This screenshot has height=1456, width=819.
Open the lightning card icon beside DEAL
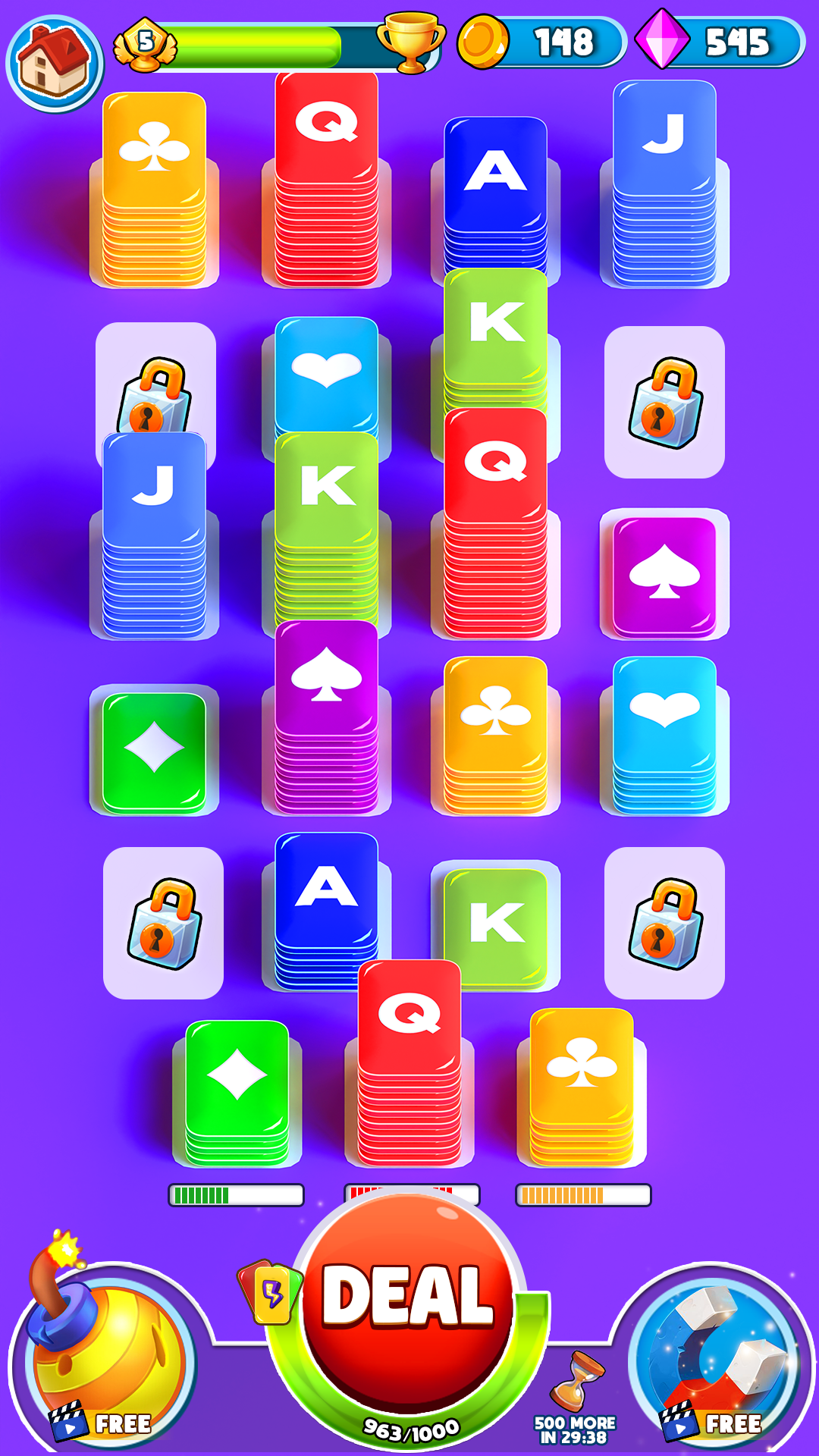pyautogui.click(x=271, y=1291)
